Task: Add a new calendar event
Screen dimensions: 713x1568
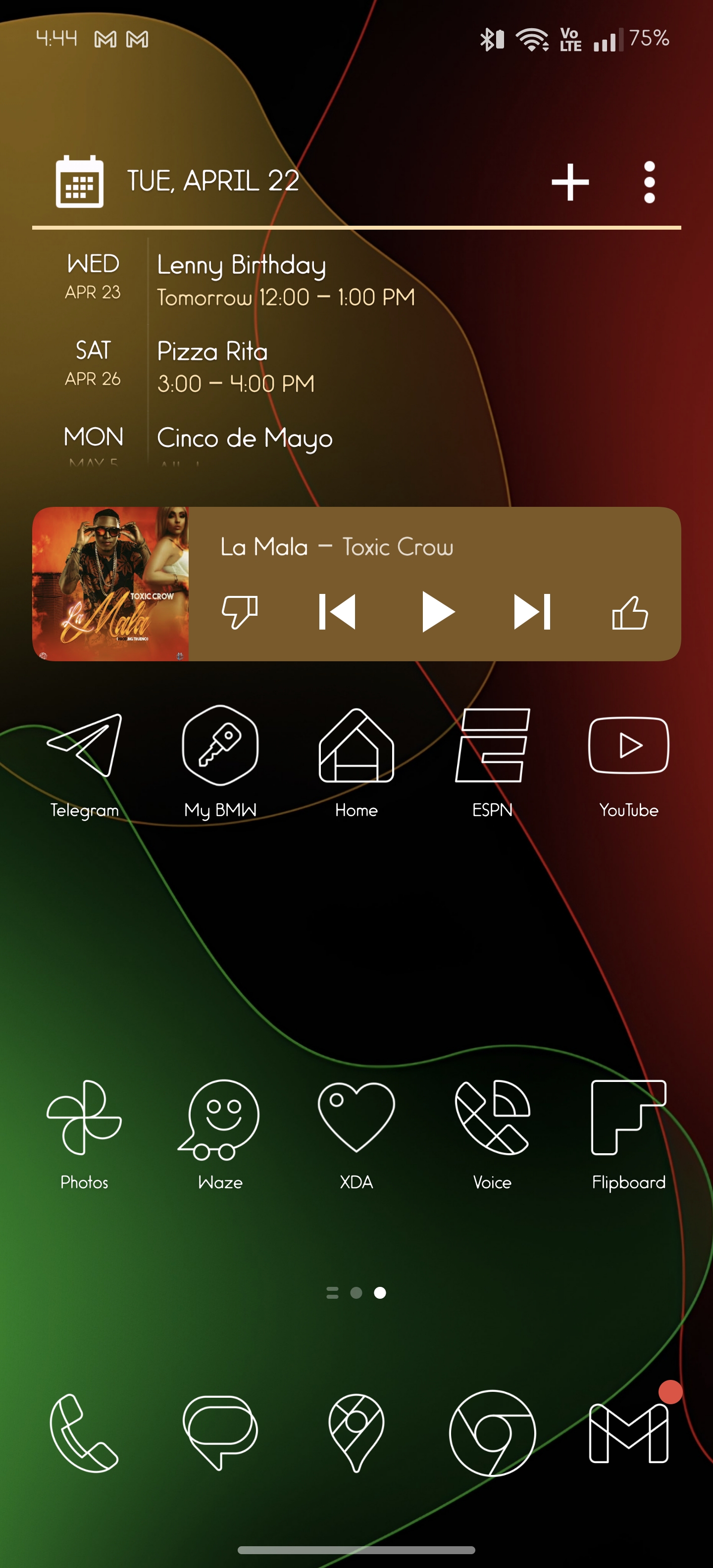Action: (x=570, y=182)
